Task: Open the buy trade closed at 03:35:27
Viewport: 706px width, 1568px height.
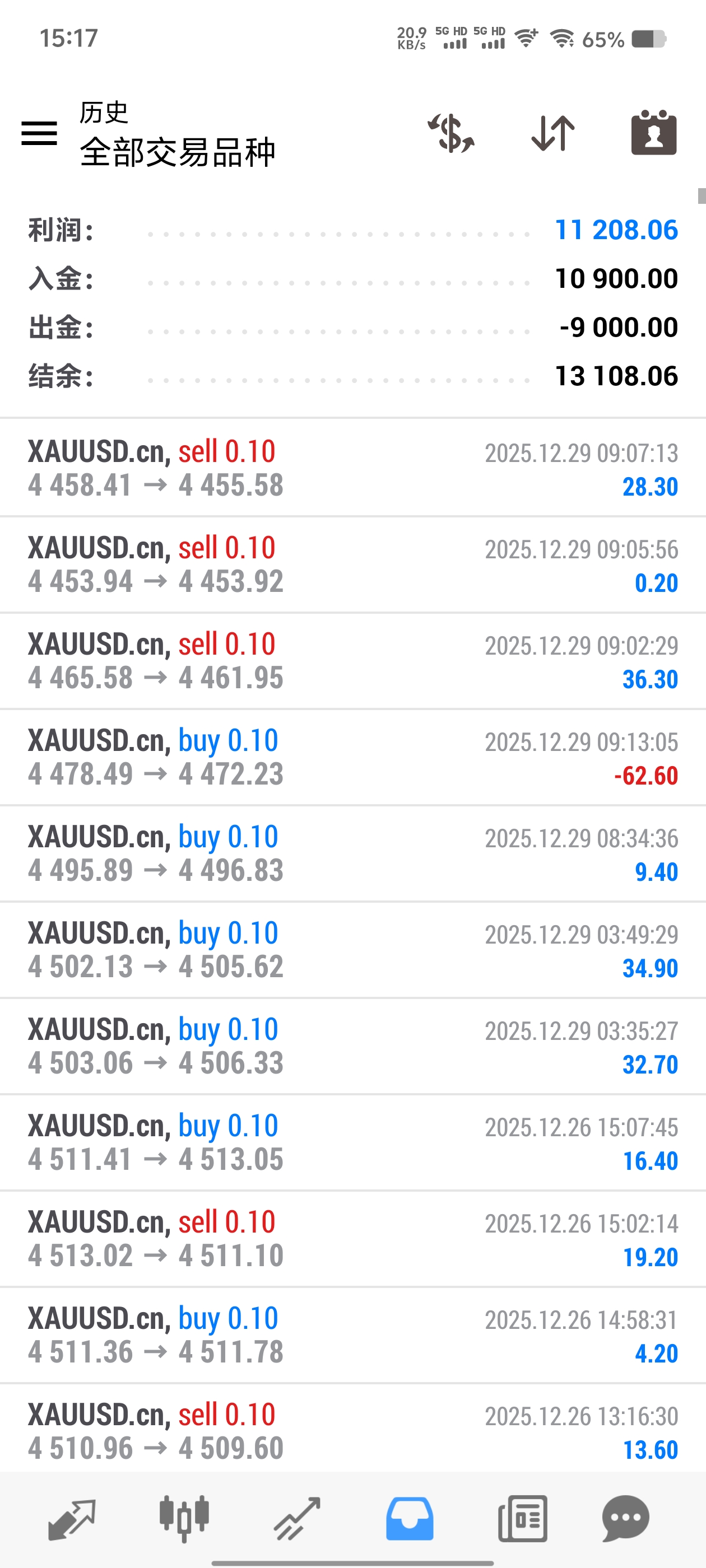Action: pyautogui.click(x=352, y=1046)
